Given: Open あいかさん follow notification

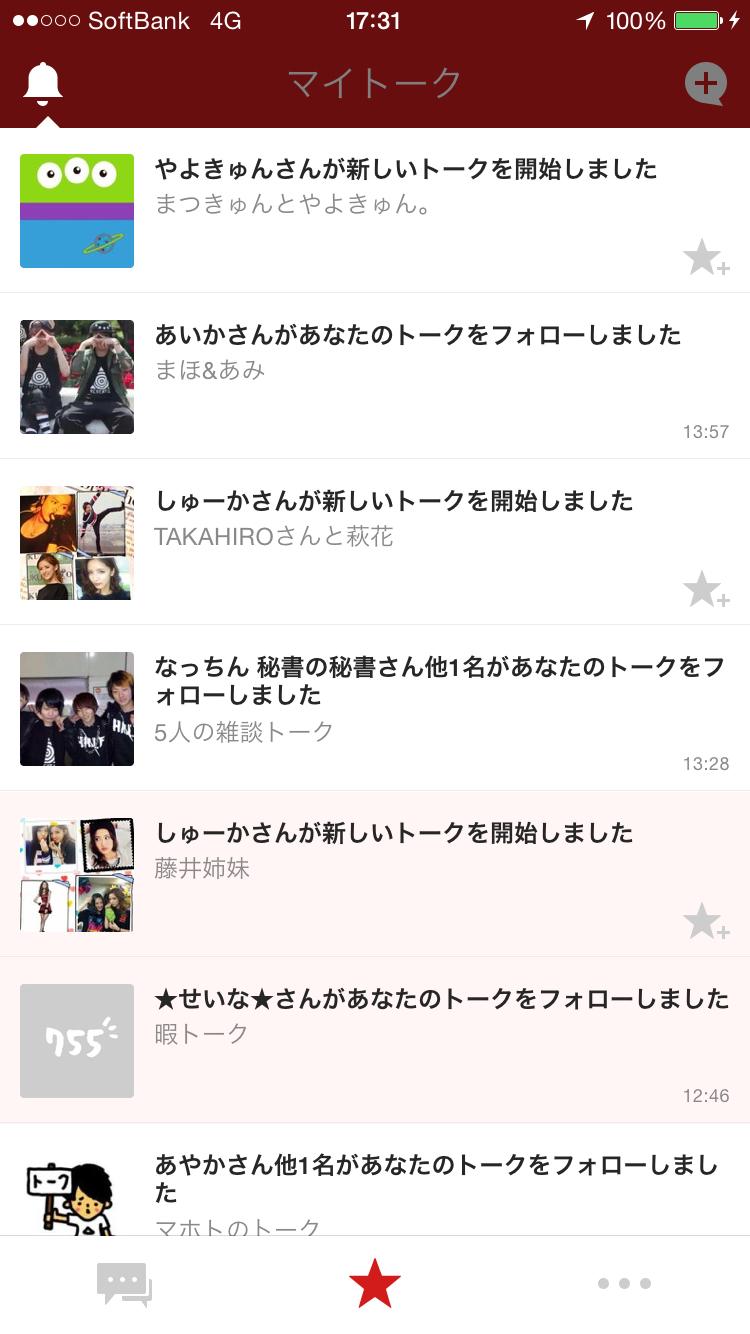Looking at the screenshot, I should [375, 376].
